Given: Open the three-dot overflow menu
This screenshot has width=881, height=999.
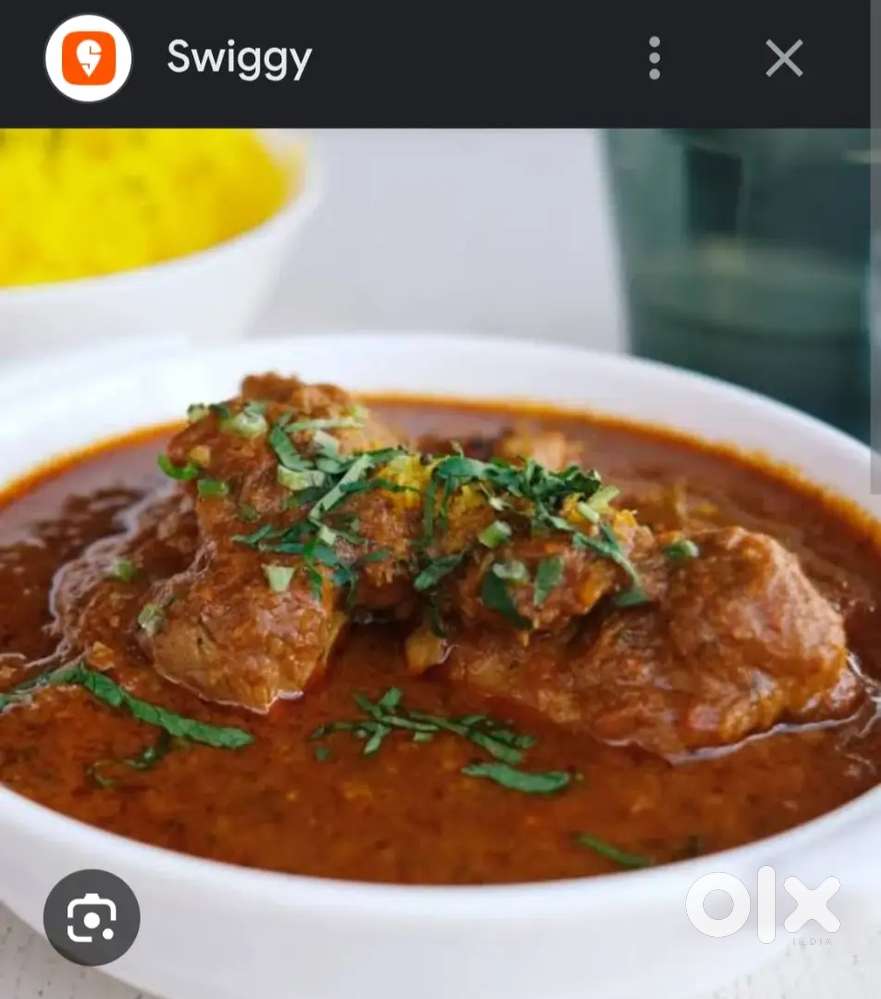Looking at the screenshot, I should tap(654, 59).
